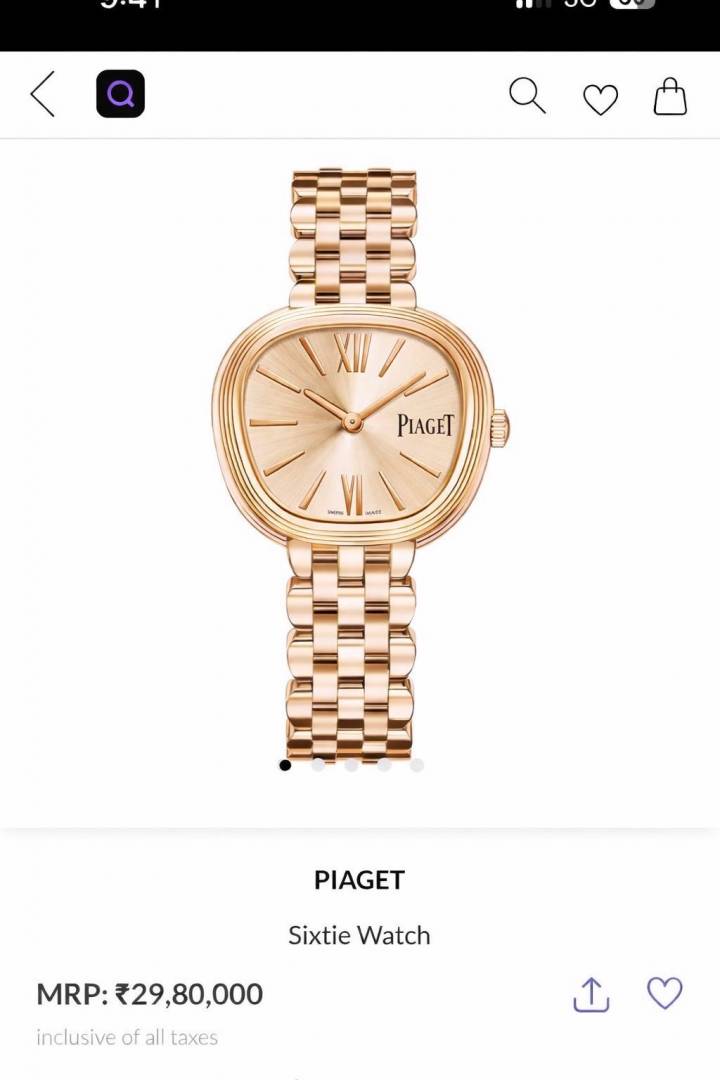Open the purple Q logo button
720x1080 pixels.
[120, 96]
